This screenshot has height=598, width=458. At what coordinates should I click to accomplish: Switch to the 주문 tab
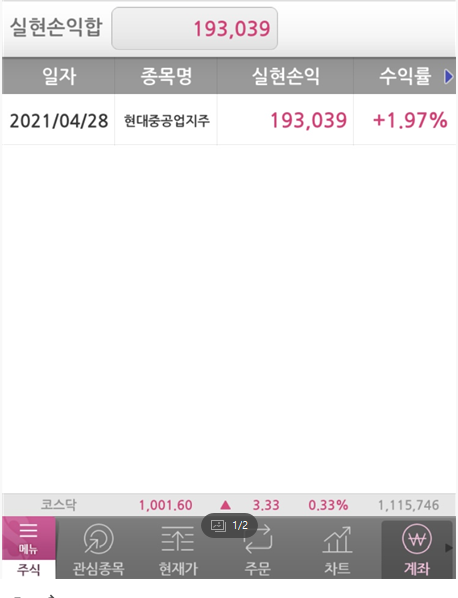258,549
